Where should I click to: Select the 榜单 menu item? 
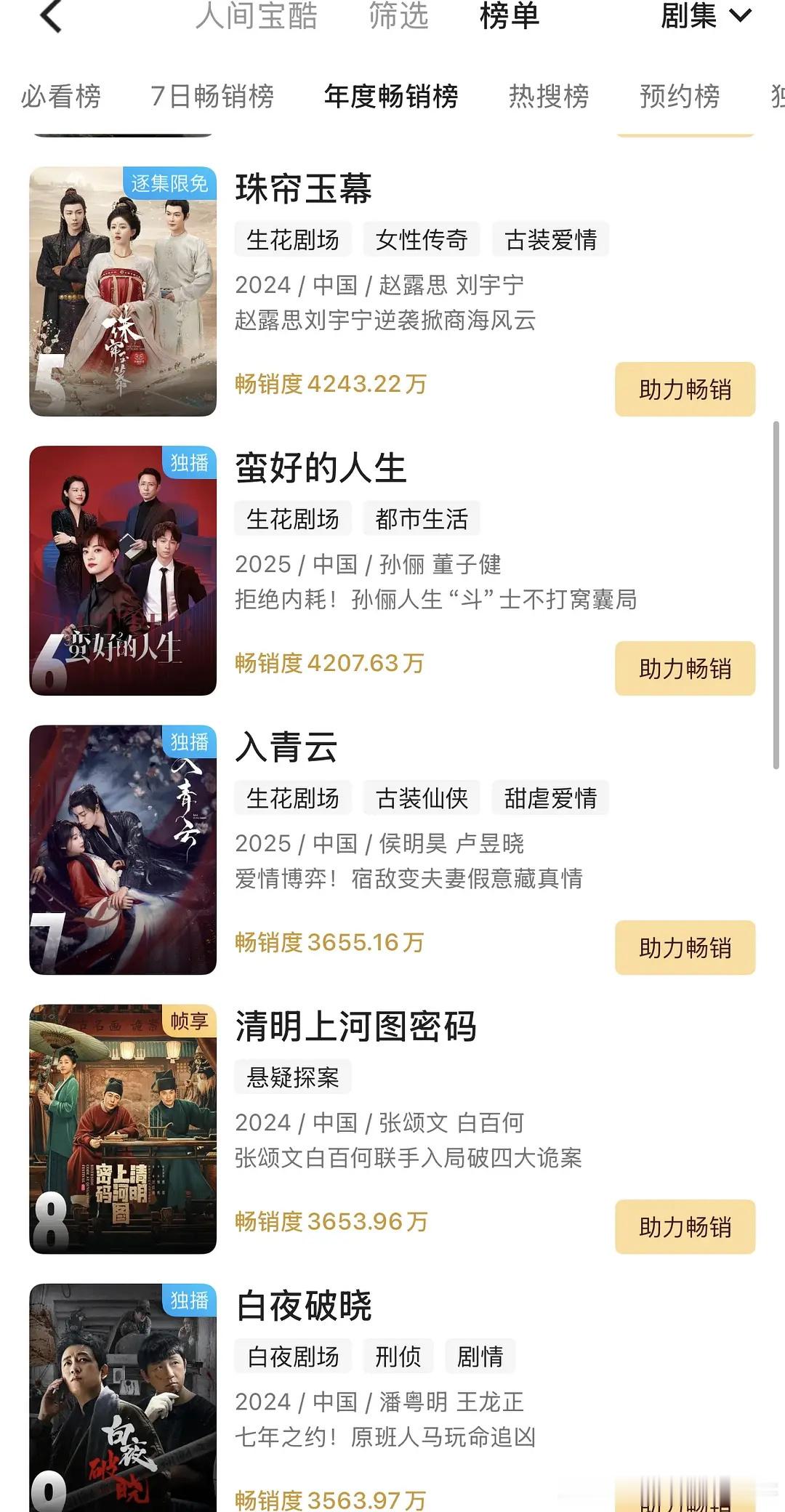pos(510,16)
